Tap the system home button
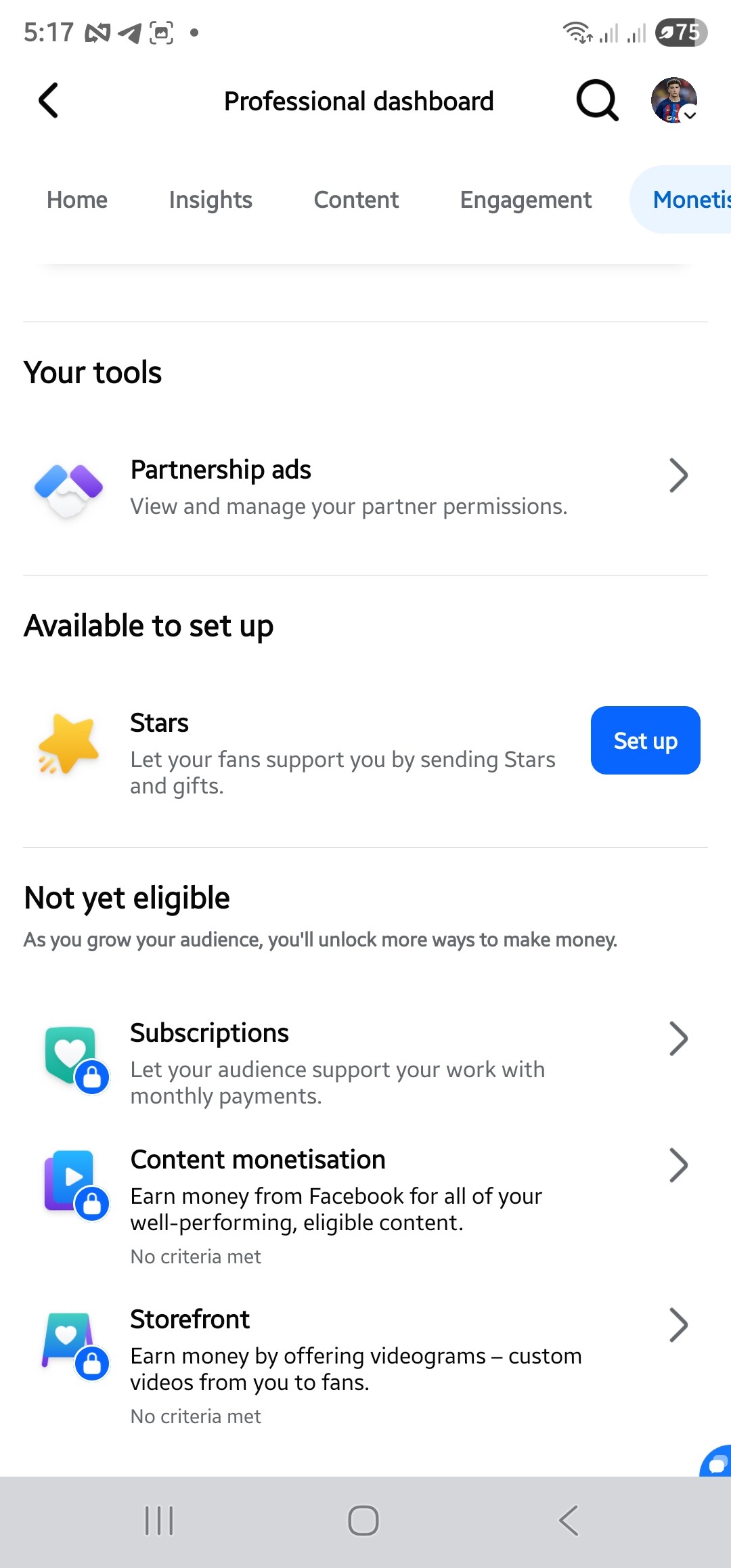Screen dimensions: 731x1568 (x=363, y=1521)
